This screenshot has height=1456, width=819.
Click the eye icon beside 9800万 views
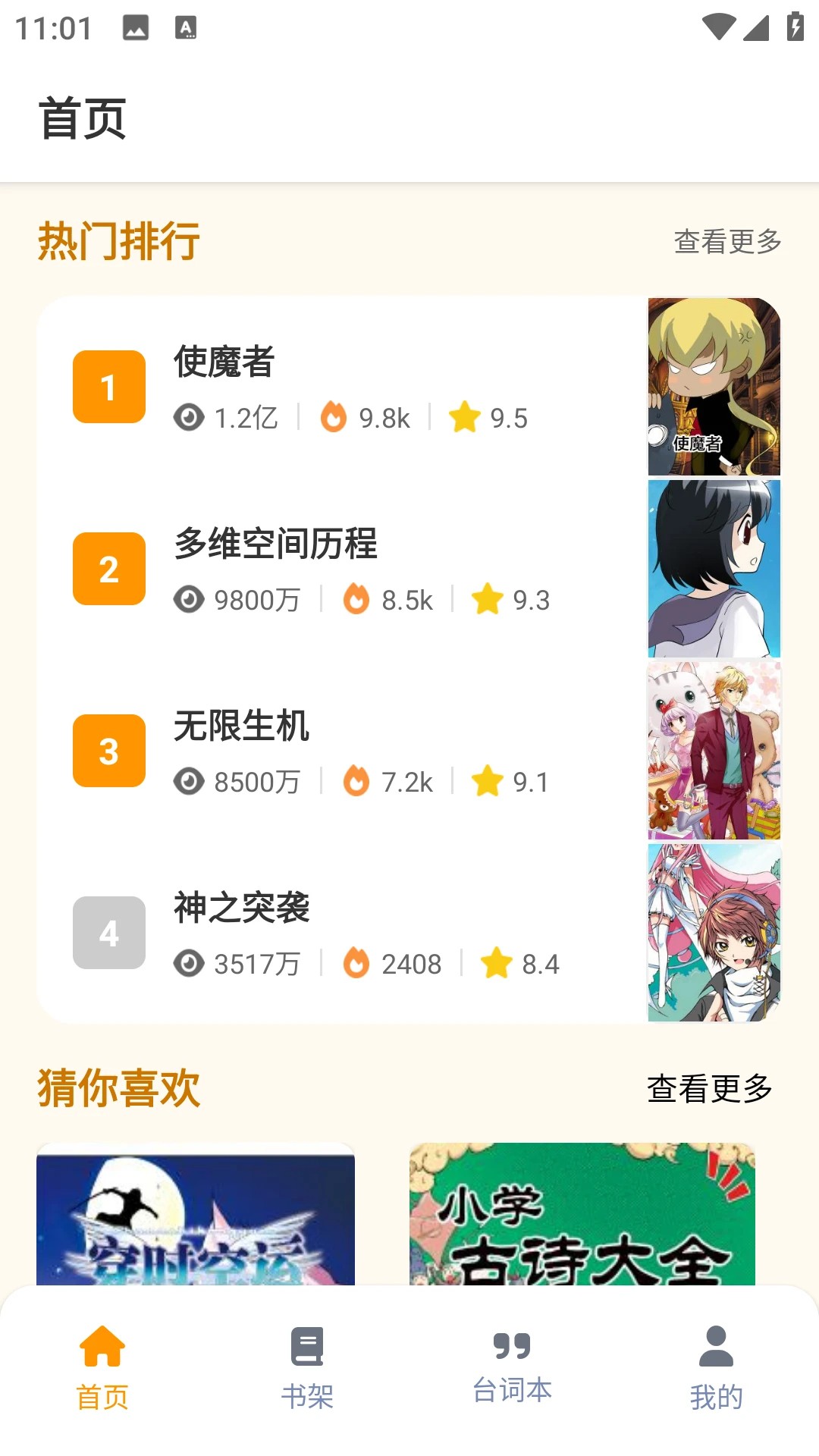click(x=189, y=600)
